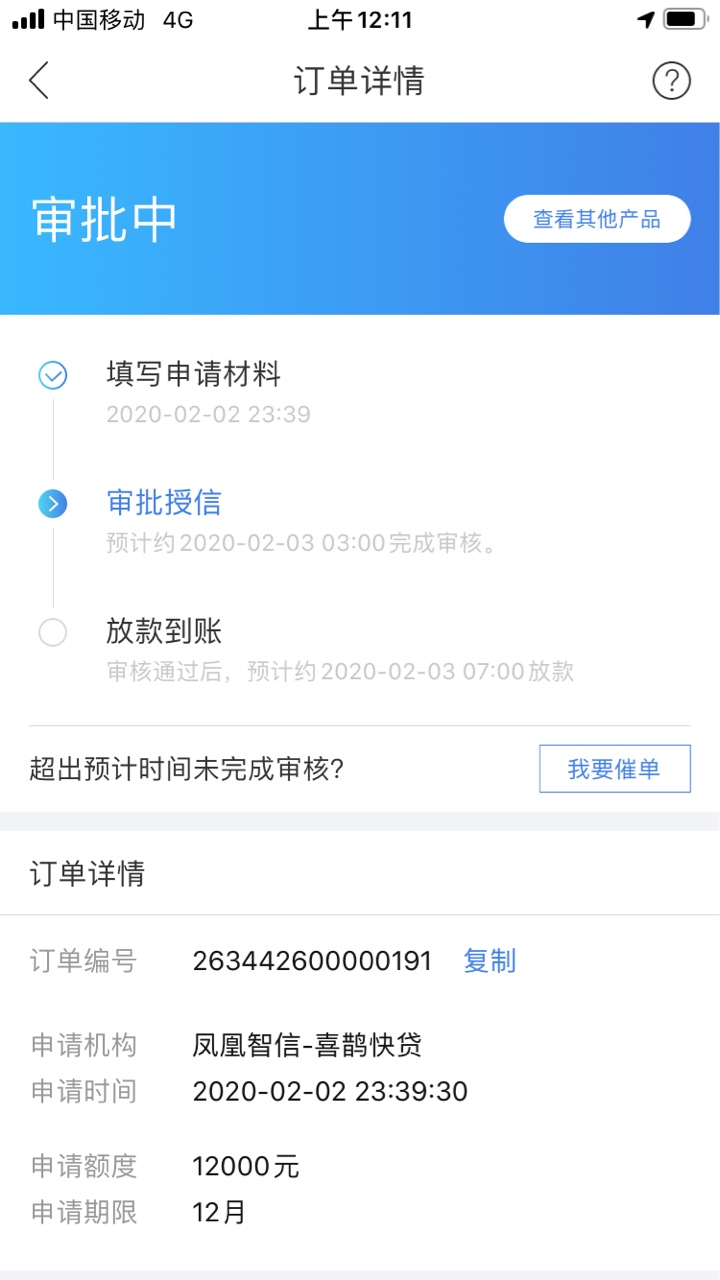Open the help question mark icon
720x1280 pixels.
671,80
